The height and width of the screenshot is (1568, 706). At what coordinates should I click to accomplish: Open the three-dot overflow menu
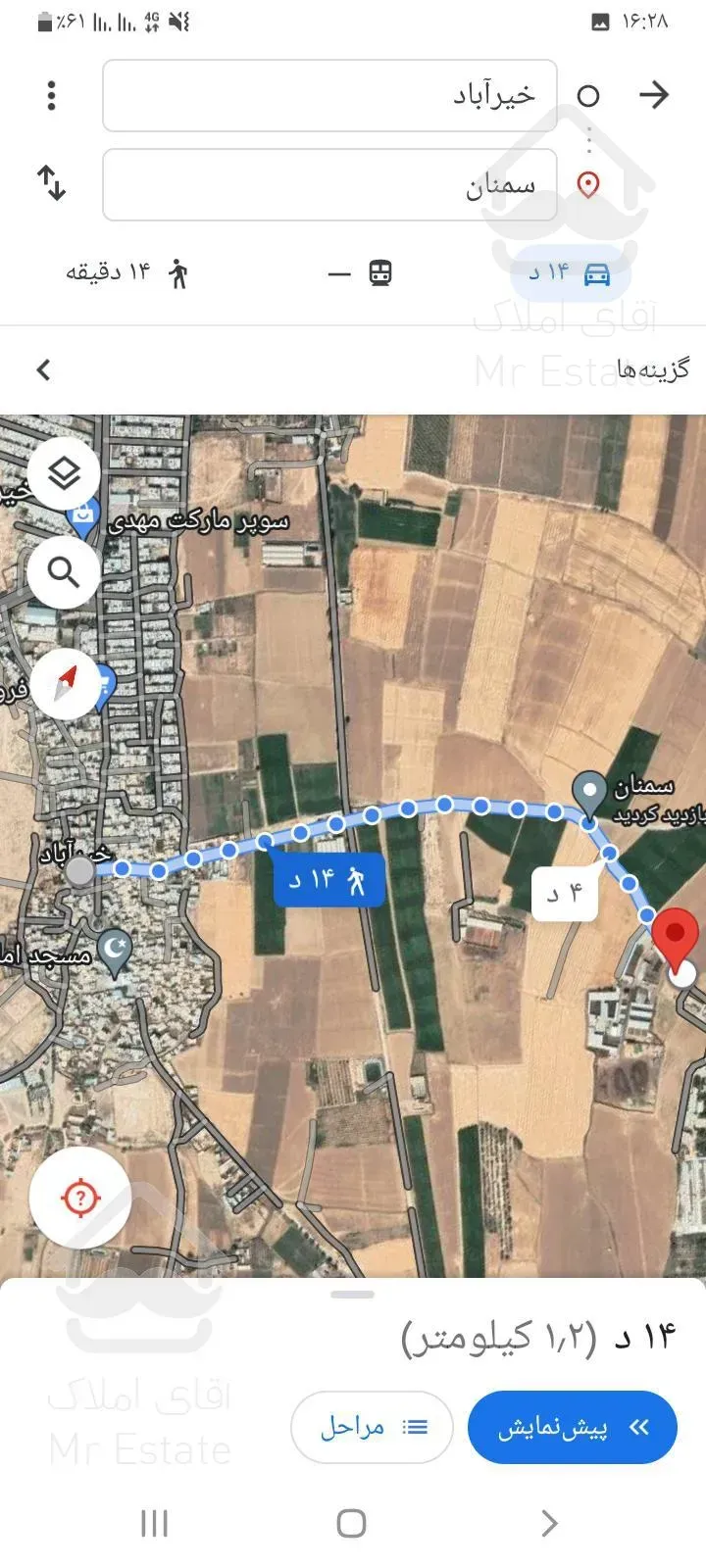(x=52, y=95)
